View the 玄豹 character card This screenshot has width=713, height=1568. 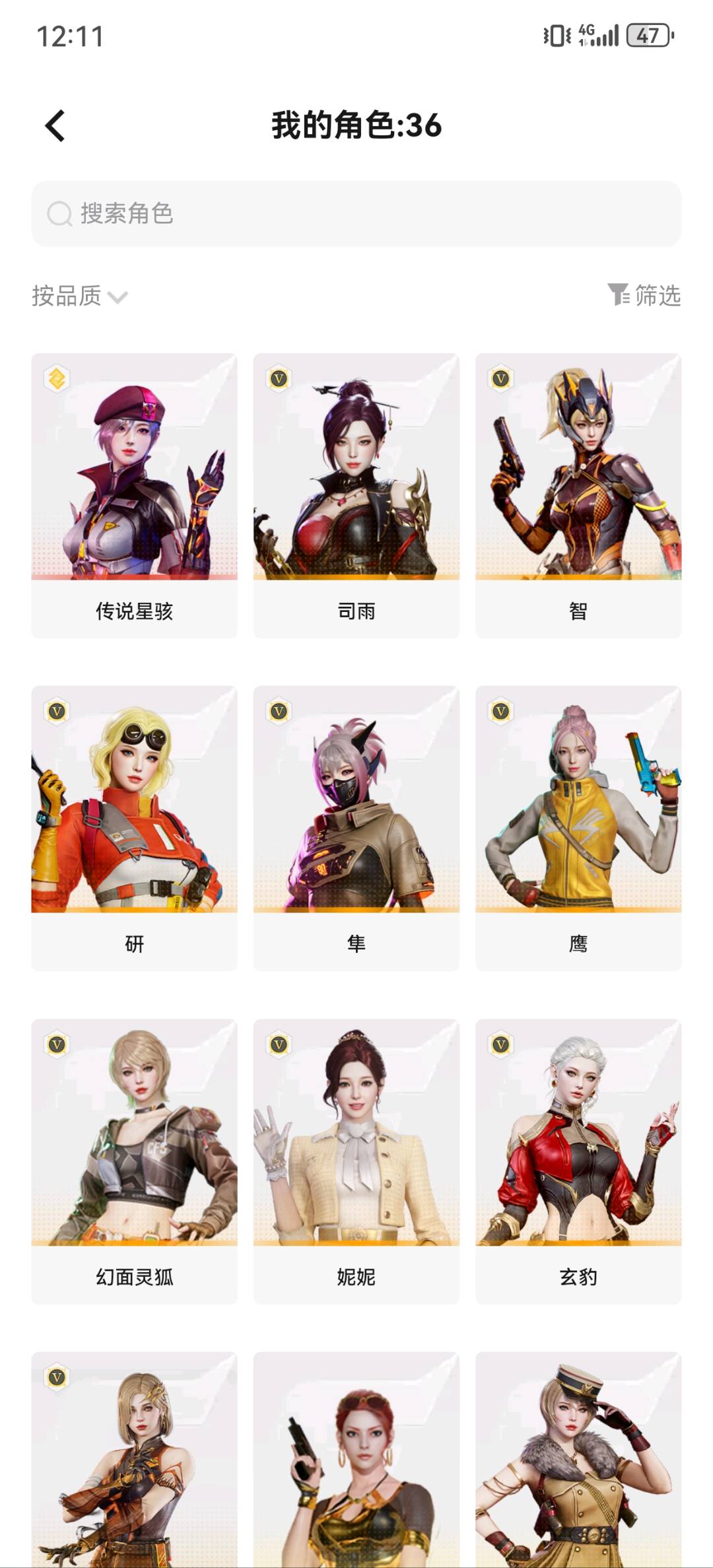pos(578,1161)
